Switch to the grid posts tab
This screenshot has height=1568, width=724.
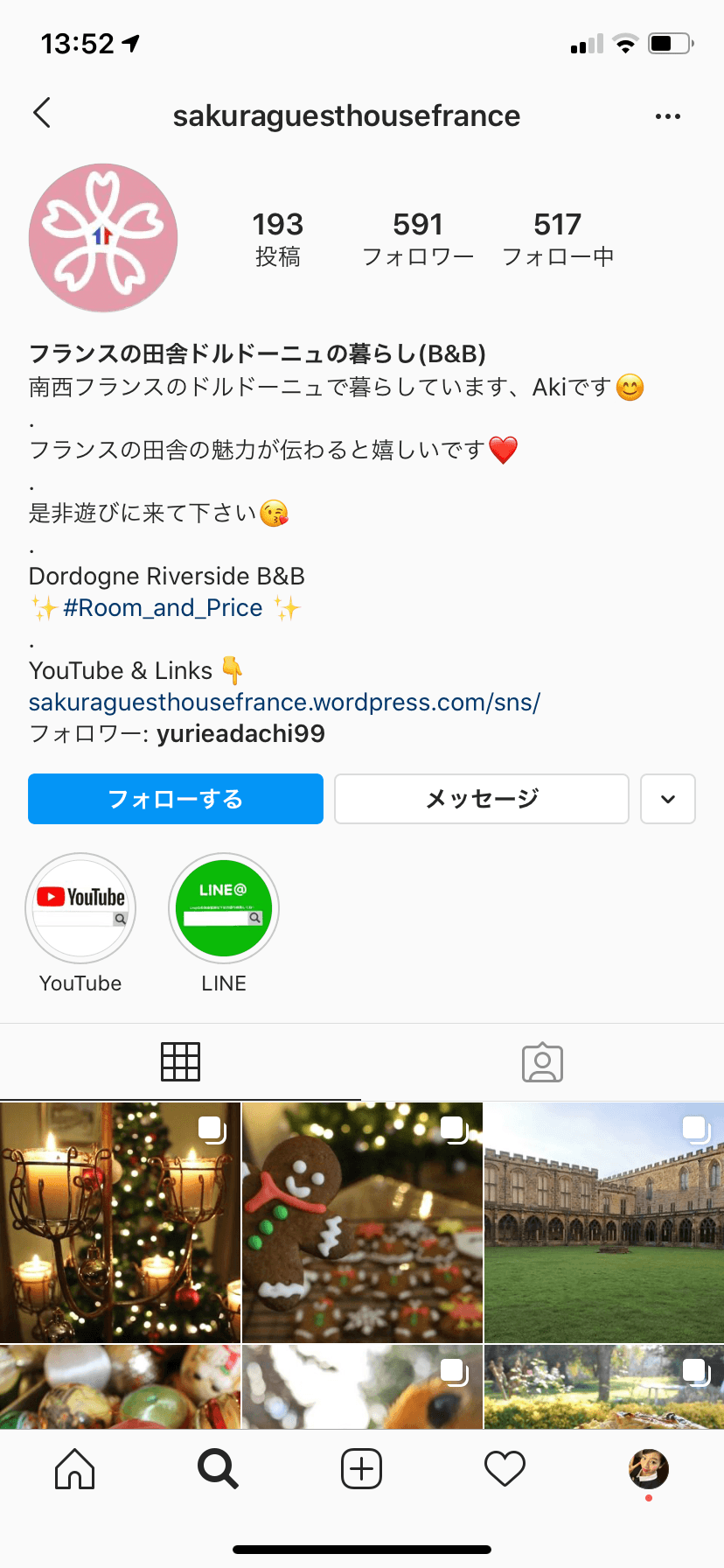(180, 1062)
